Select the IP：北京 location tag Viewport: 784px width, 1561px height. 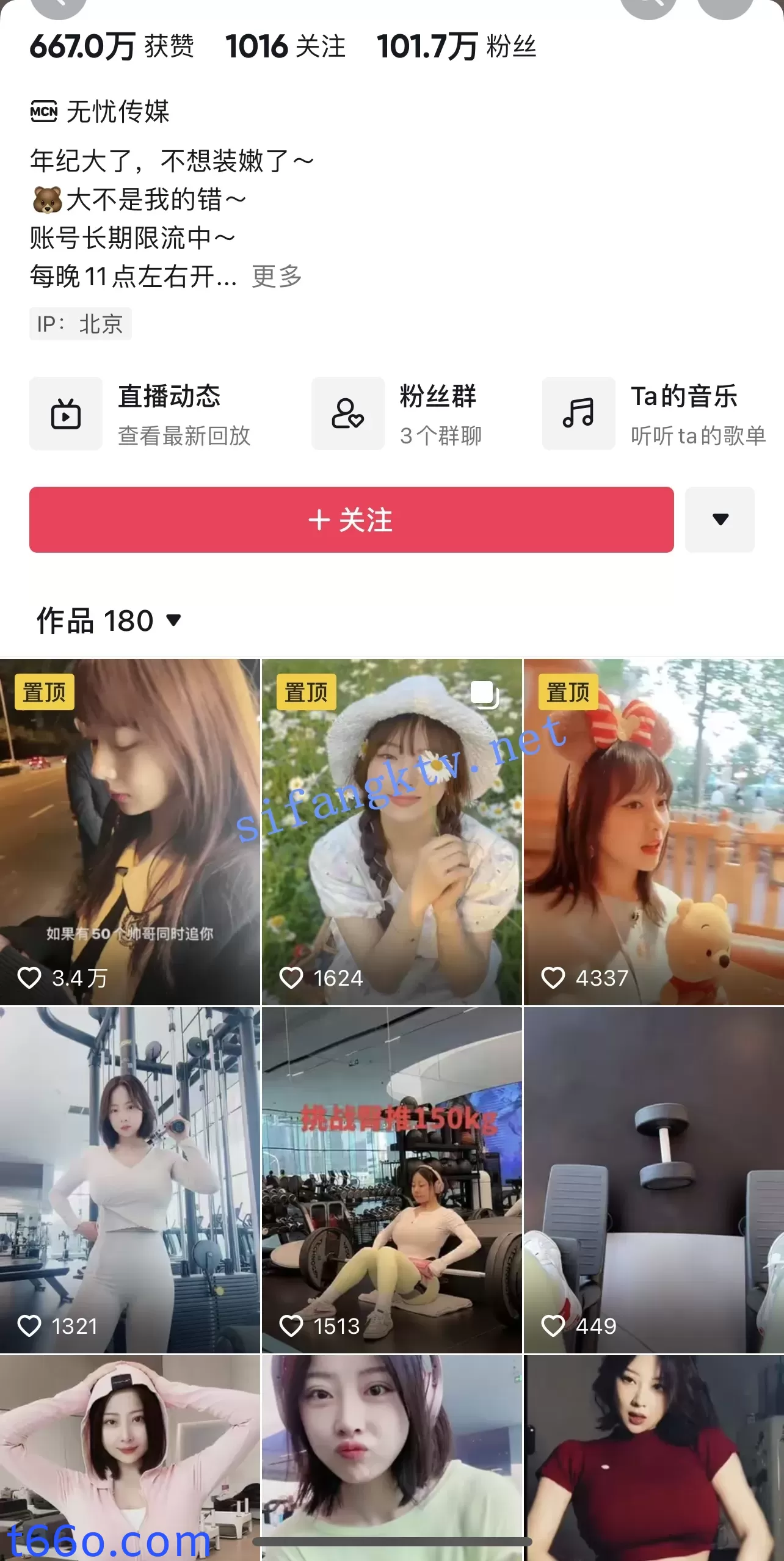click(x=79, y=323)
